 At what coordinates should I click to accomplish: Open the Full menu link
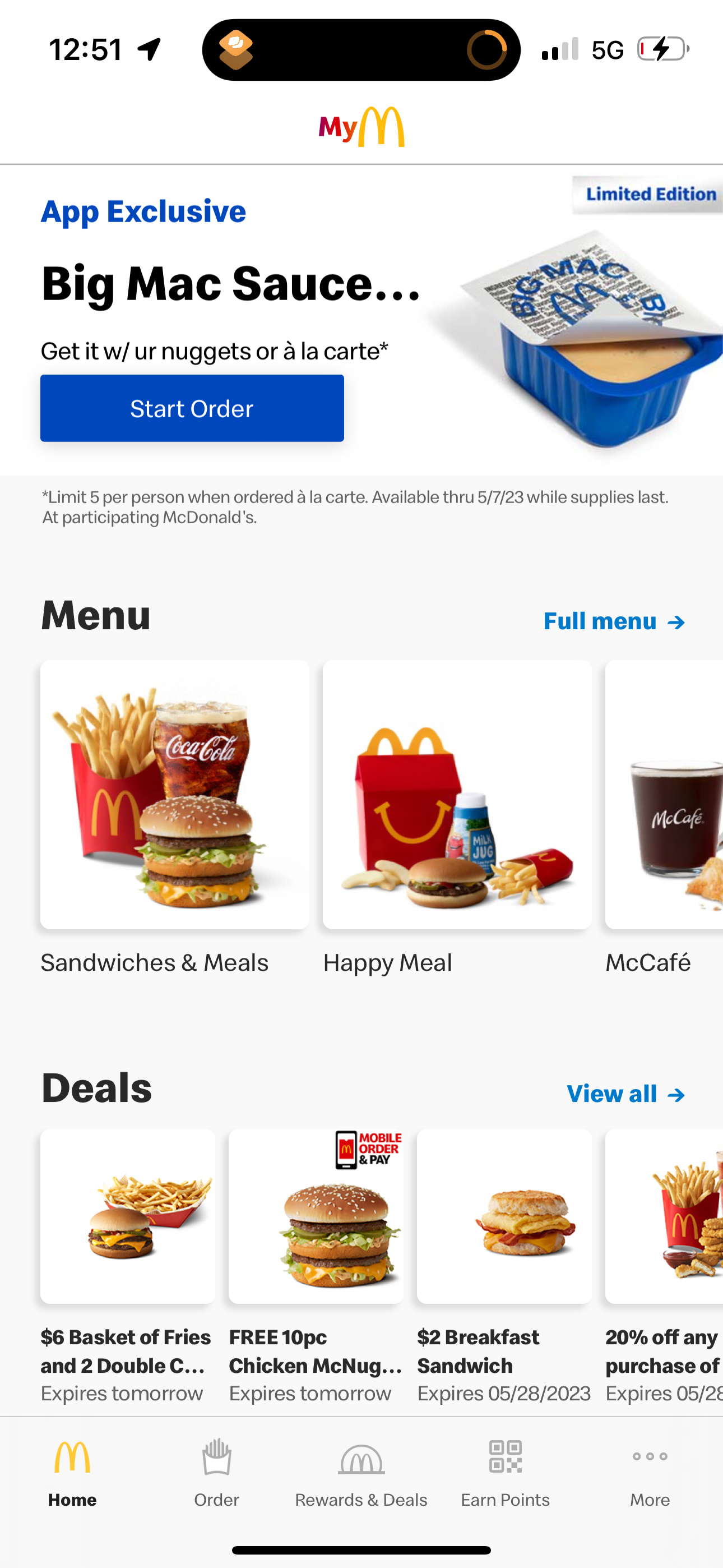point(614,621)
